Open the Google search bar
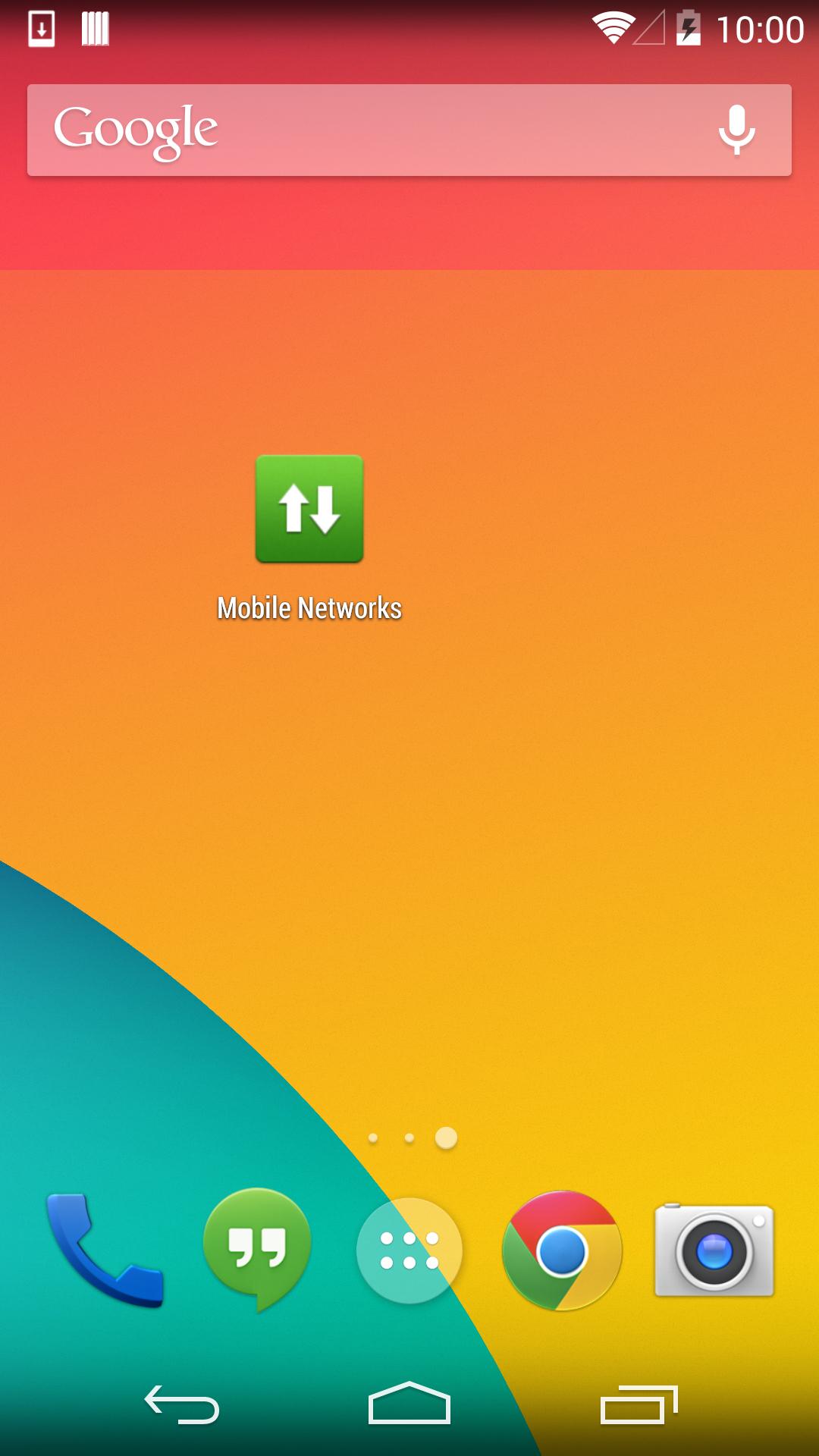Screen dimensions: 819x1456 tap(364, 130)
